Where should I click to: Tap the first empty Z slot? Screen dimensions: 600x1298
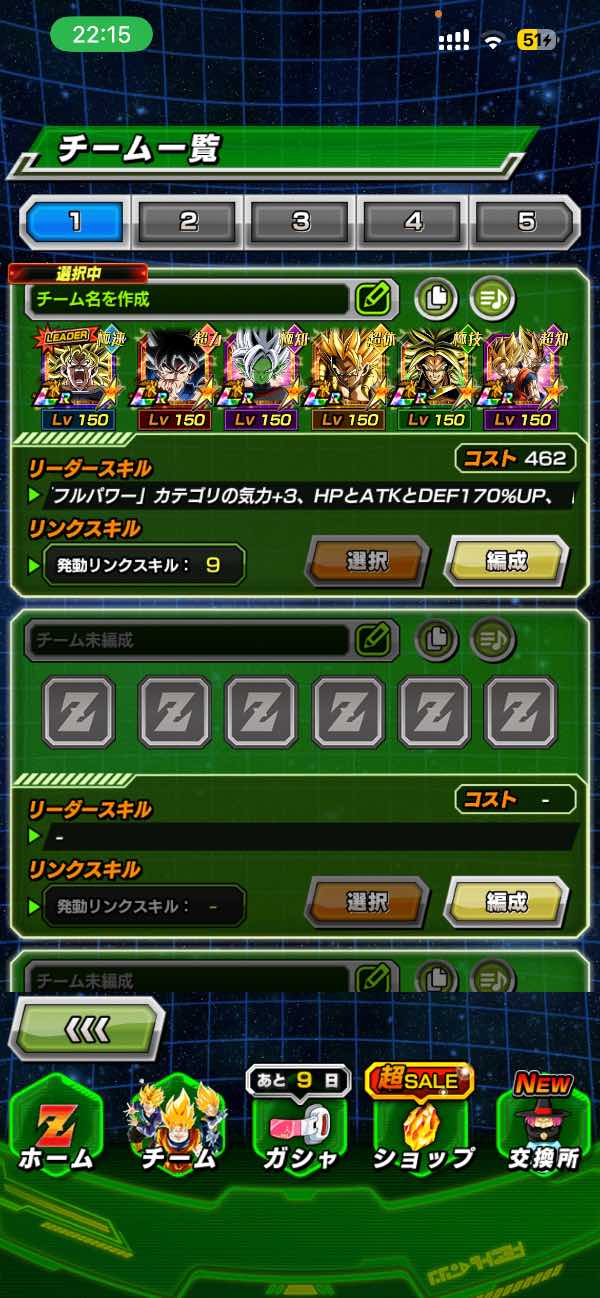77,712
